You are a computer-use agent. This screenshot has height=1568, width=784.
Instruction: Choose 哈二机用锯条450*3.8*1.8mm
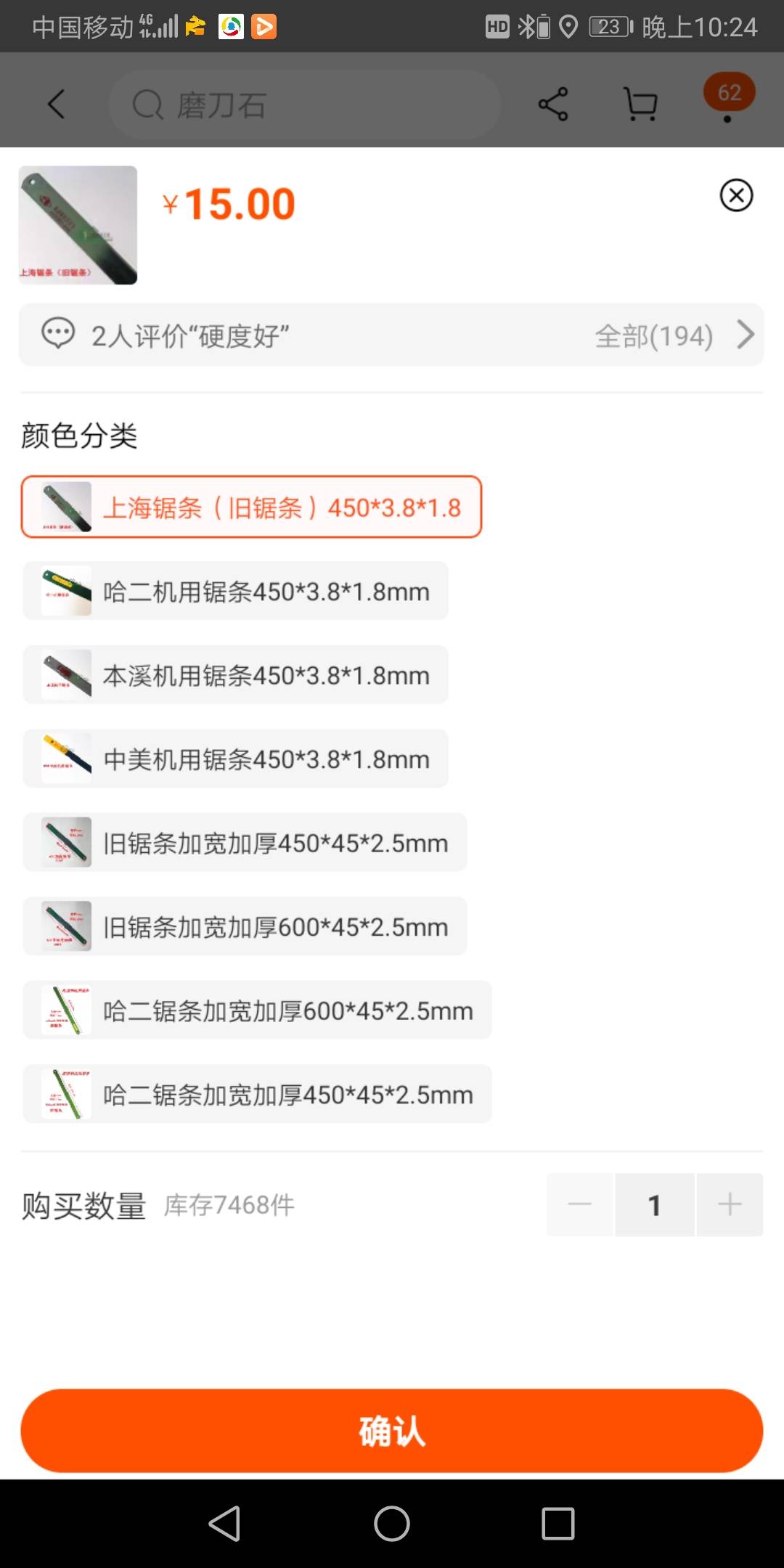(x=235, y=591)
